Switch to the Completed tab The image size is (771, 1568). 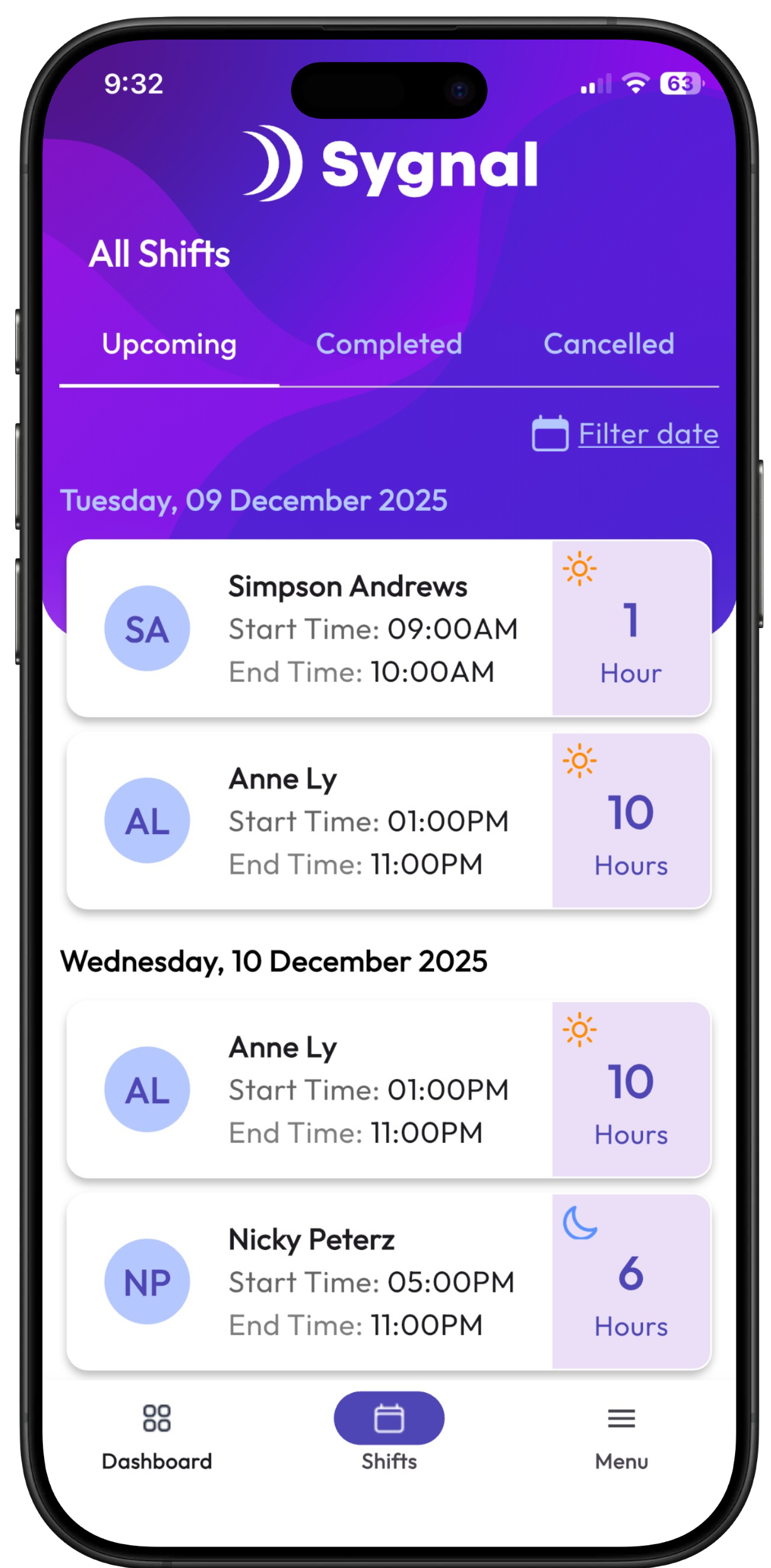[x=389, y=345]
